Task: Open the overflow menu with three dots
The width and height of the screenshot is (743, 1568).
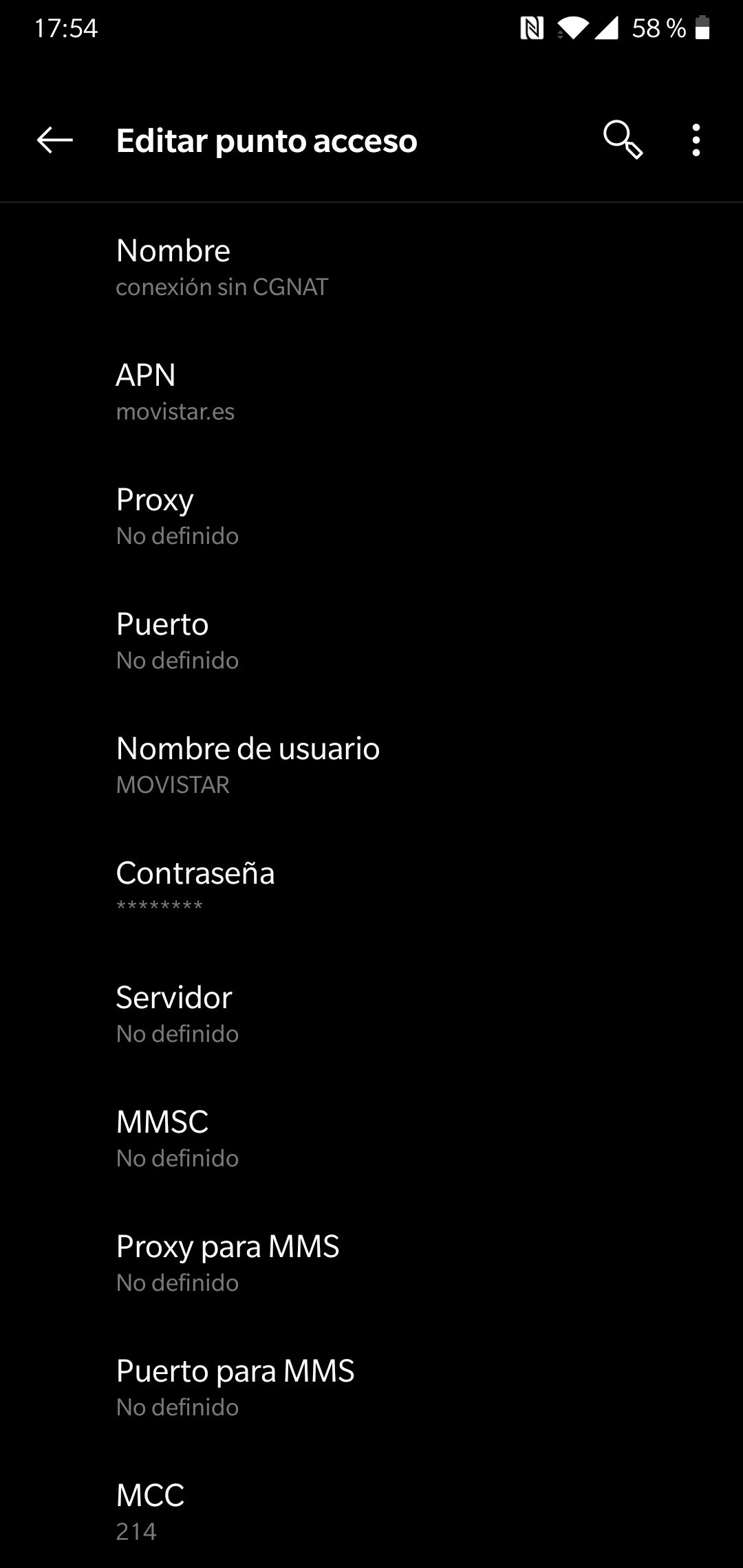Action: pyautogui.click(x=696, y=140)
